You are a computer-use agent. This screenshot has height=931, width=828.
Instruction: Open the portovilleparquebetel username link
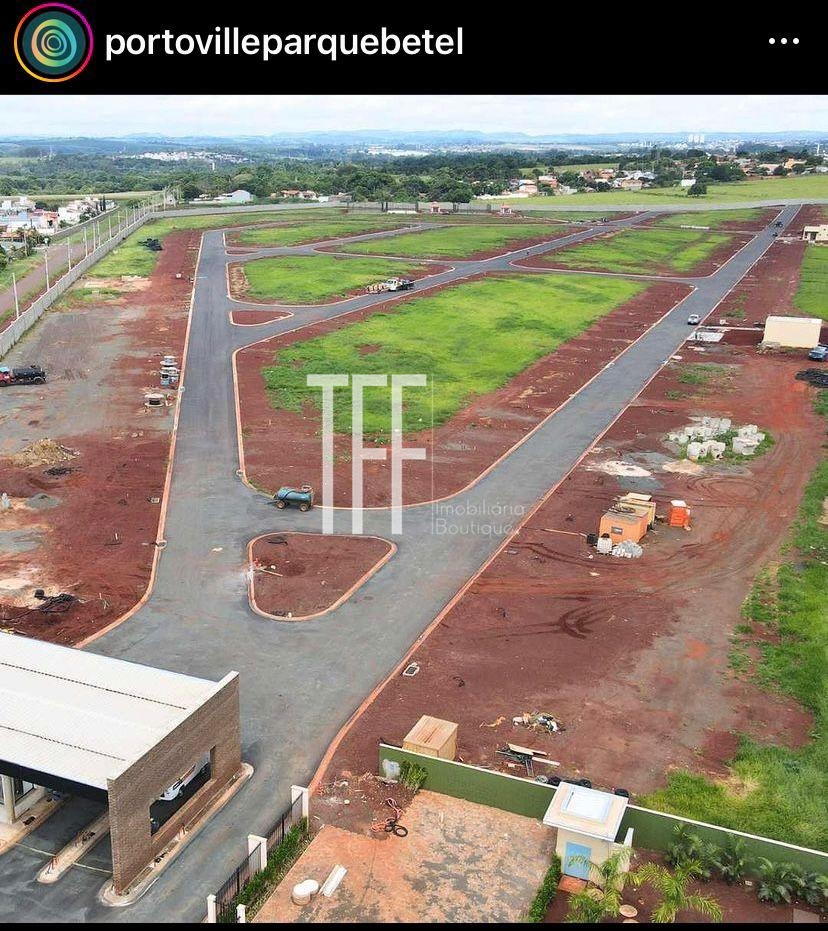click(284, 42)
